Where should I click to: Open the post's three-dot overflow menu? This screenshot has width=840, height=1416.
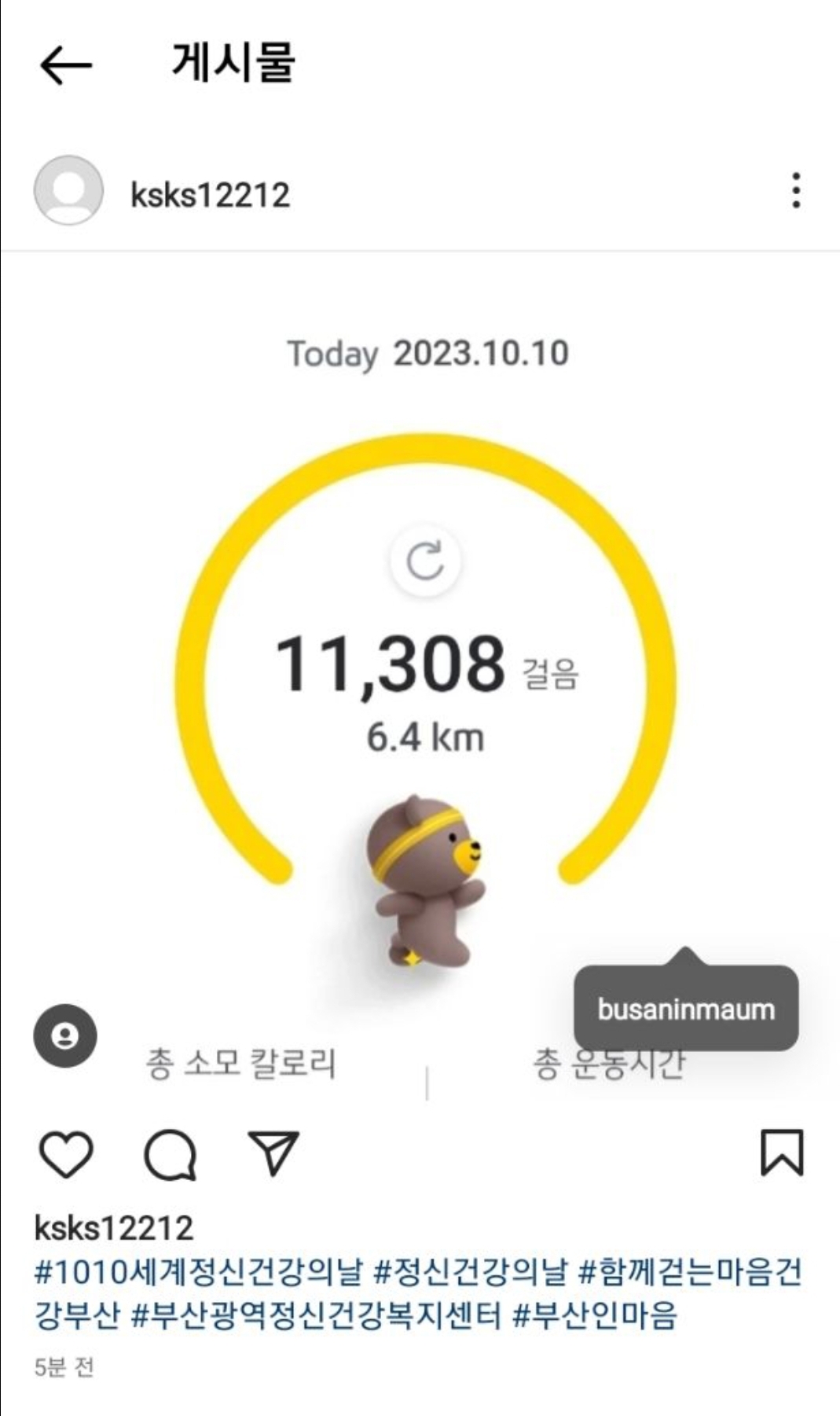coord(796,191)
